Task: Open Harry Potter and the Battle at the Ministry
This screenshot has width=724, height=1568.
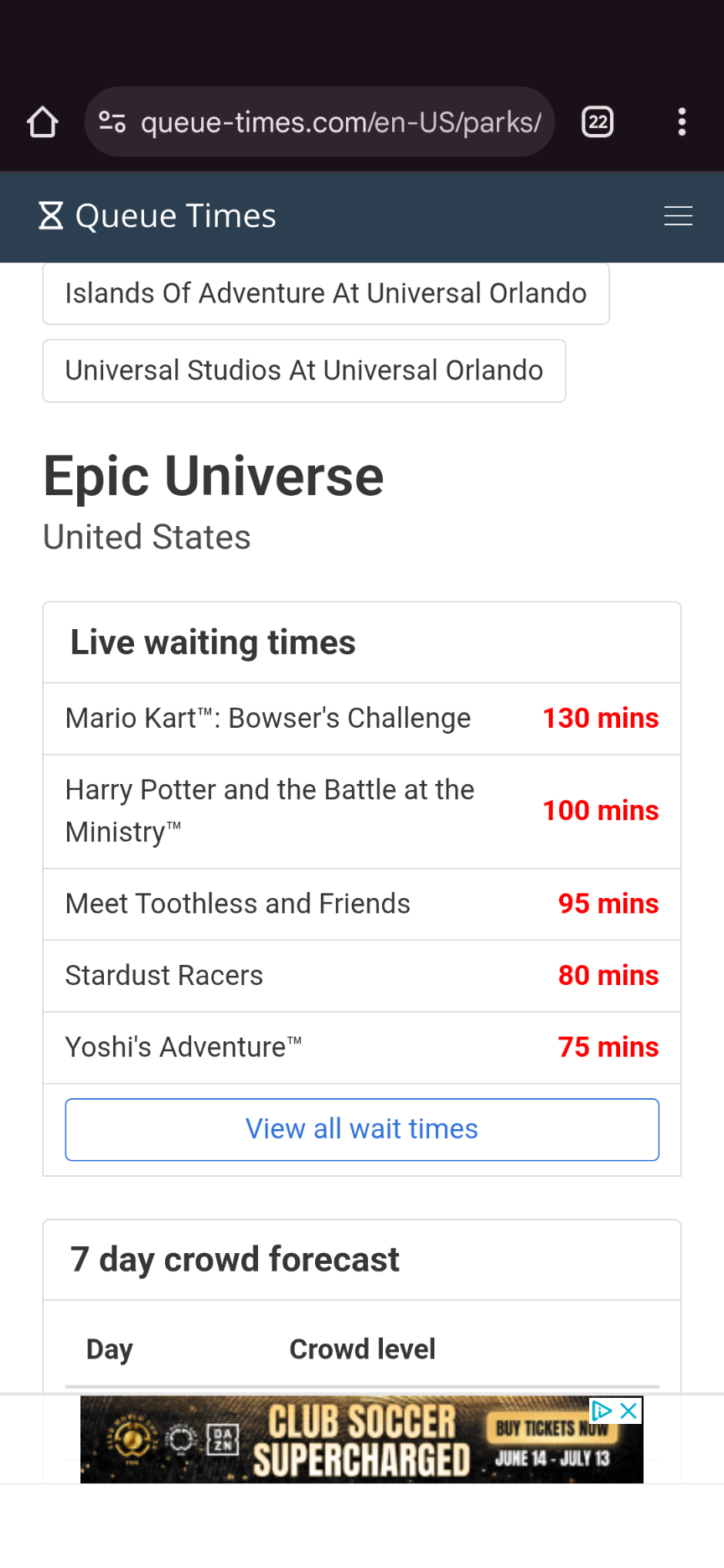Action: [x=362, y=811]
